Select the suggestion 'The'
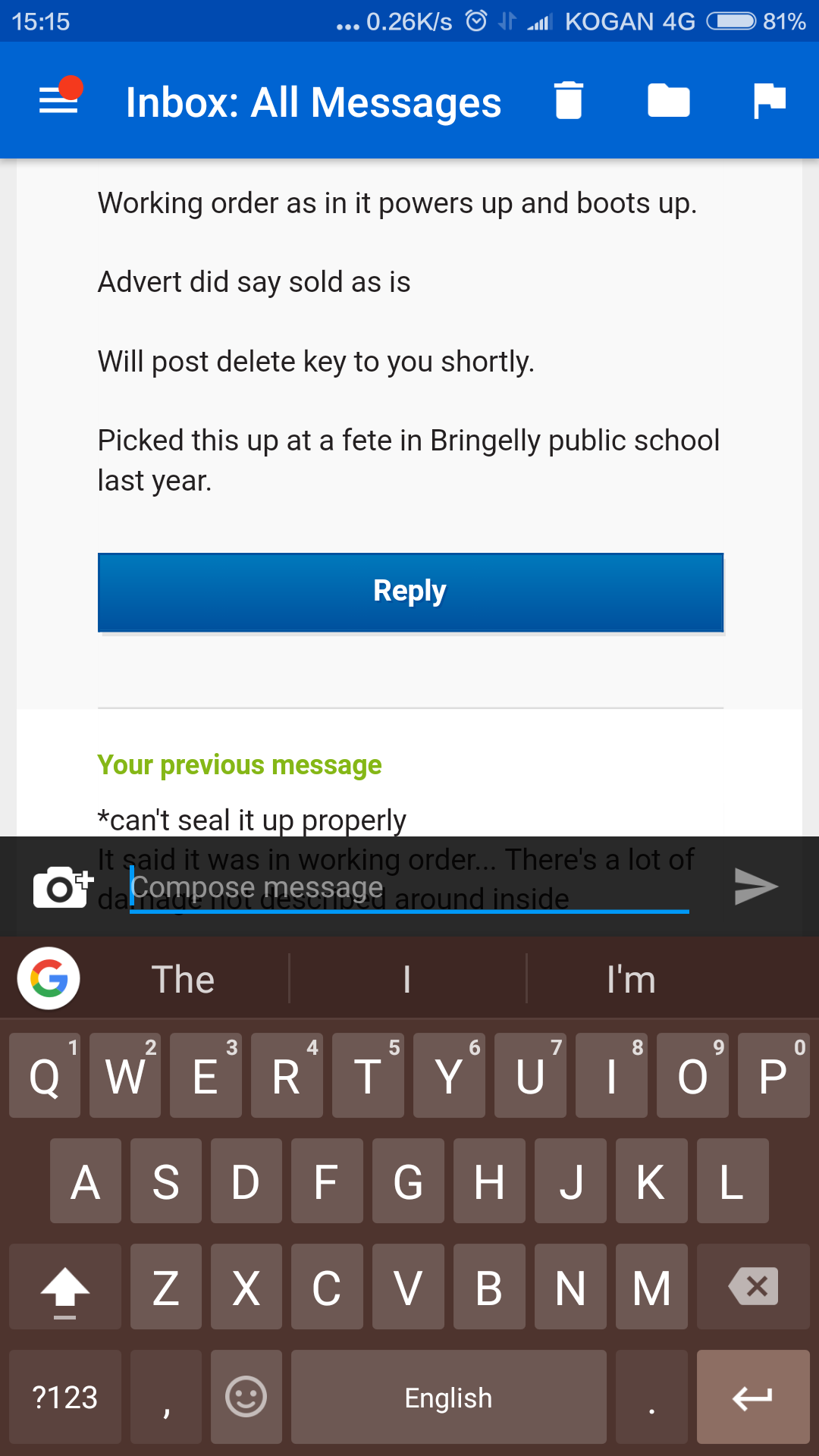This screenshot has width=819, height=1456. [x=182, y=978]
